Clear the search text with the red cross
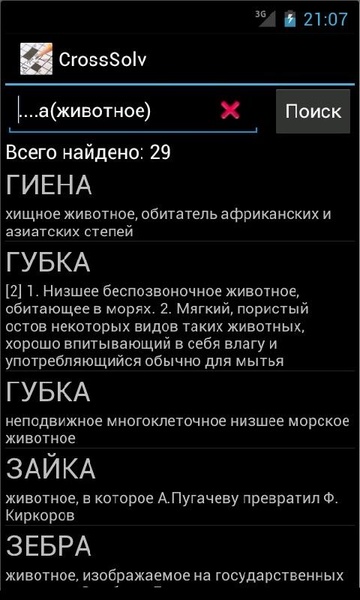360x600 pixels. click(x=230, y=110)
